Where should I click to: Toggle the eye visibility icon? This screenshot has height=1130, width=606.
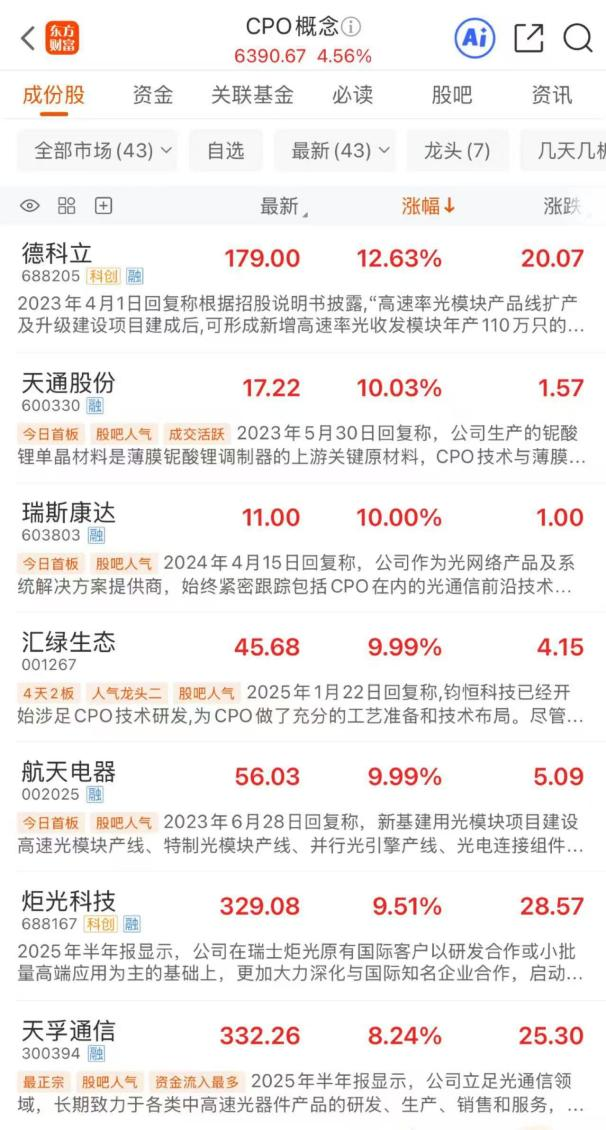click(30, 207)
